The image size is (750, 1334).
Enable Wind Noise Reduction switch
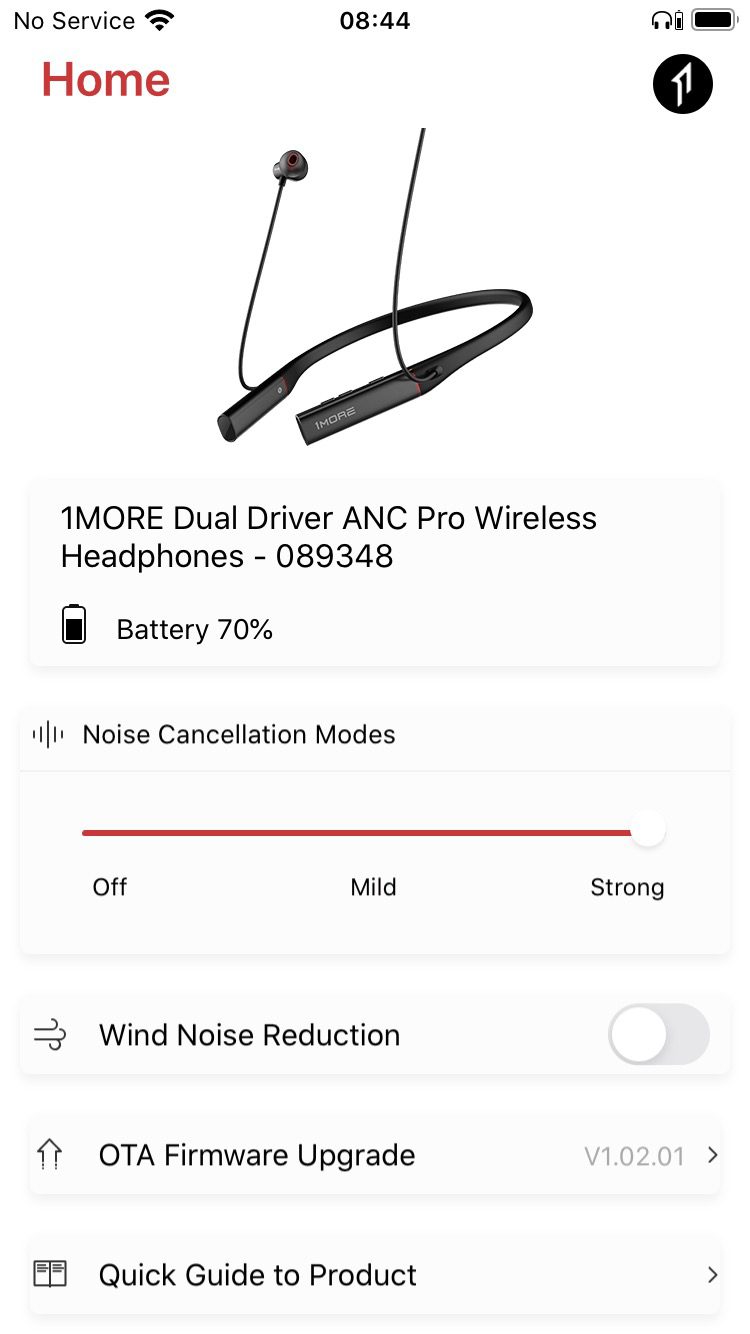pos(658,1034)
